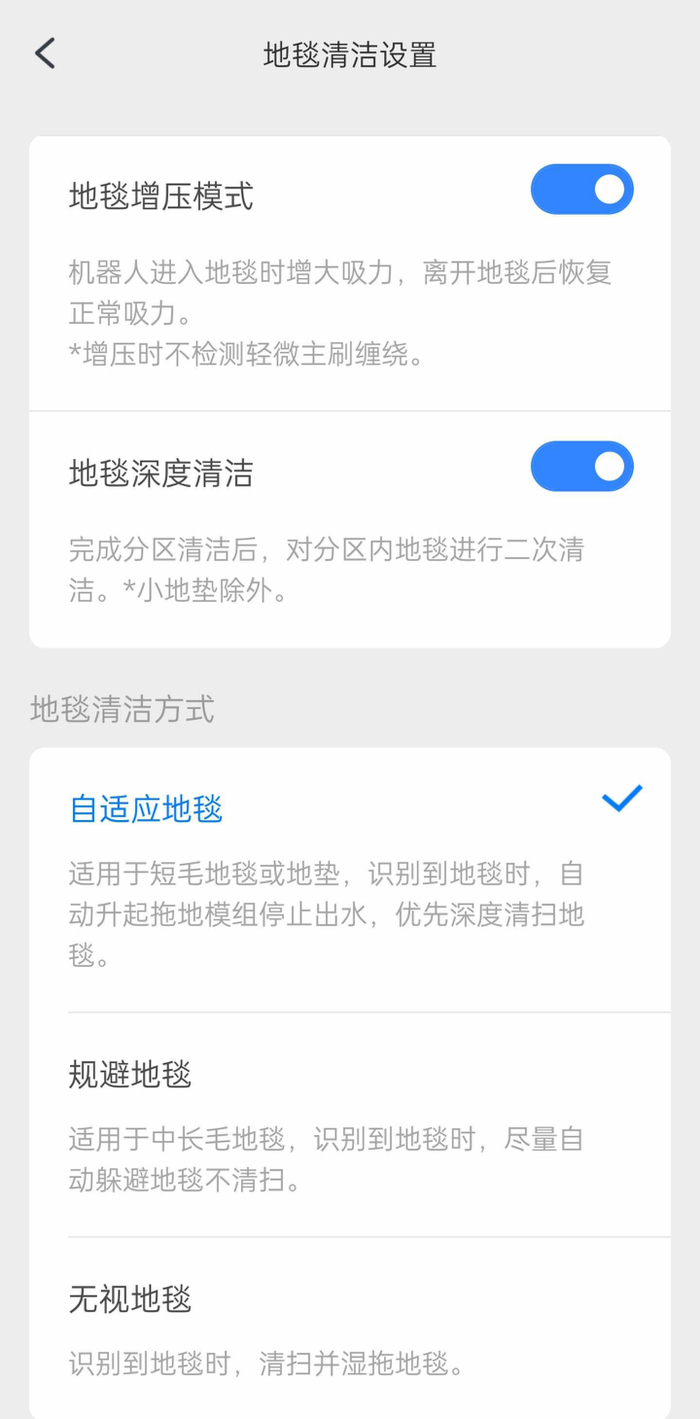Viewport: 700px width, 1419px height.
Task: Turn off the 地毯增压模式 switch
Action: [x=582, y=190]
